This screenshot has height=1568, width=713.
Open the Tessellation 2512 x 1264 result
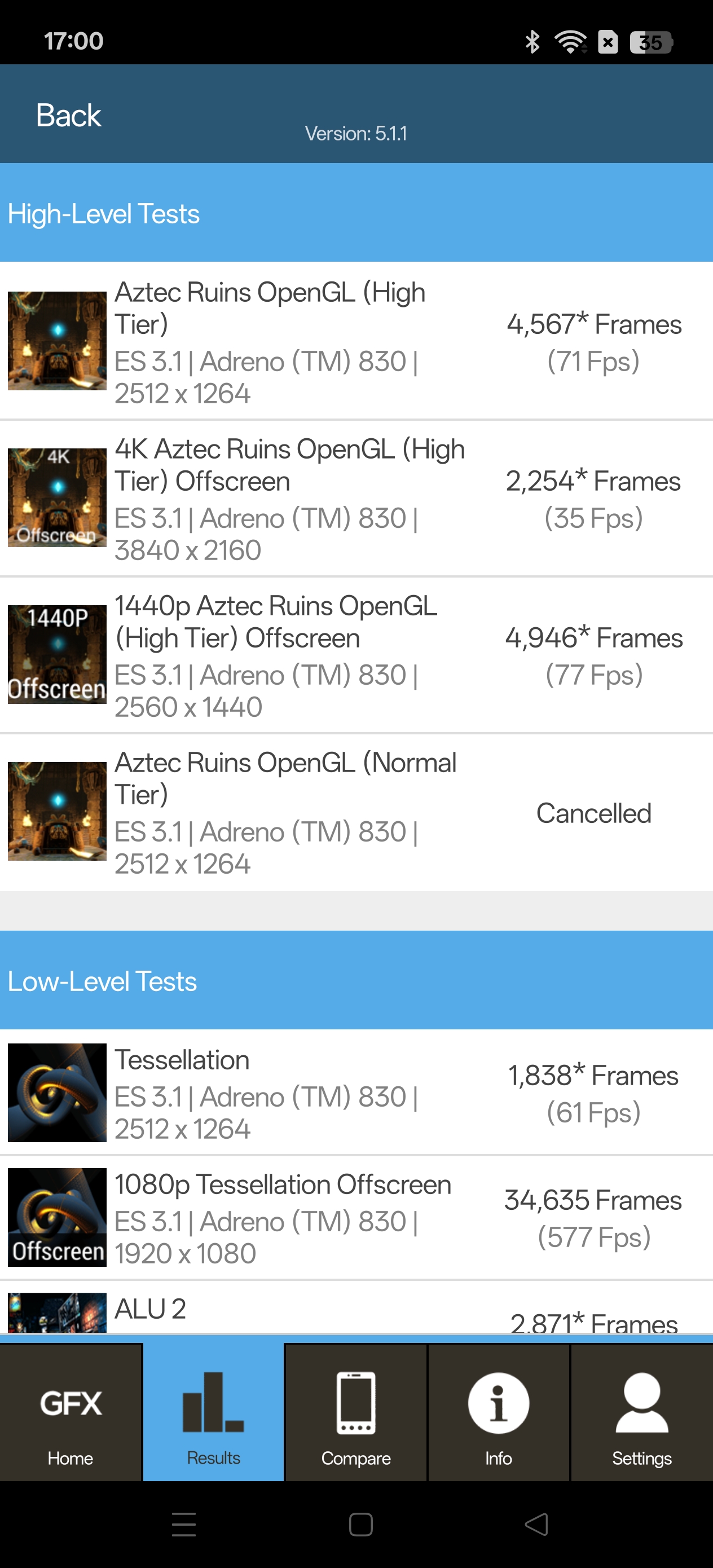click(356, 1093)
